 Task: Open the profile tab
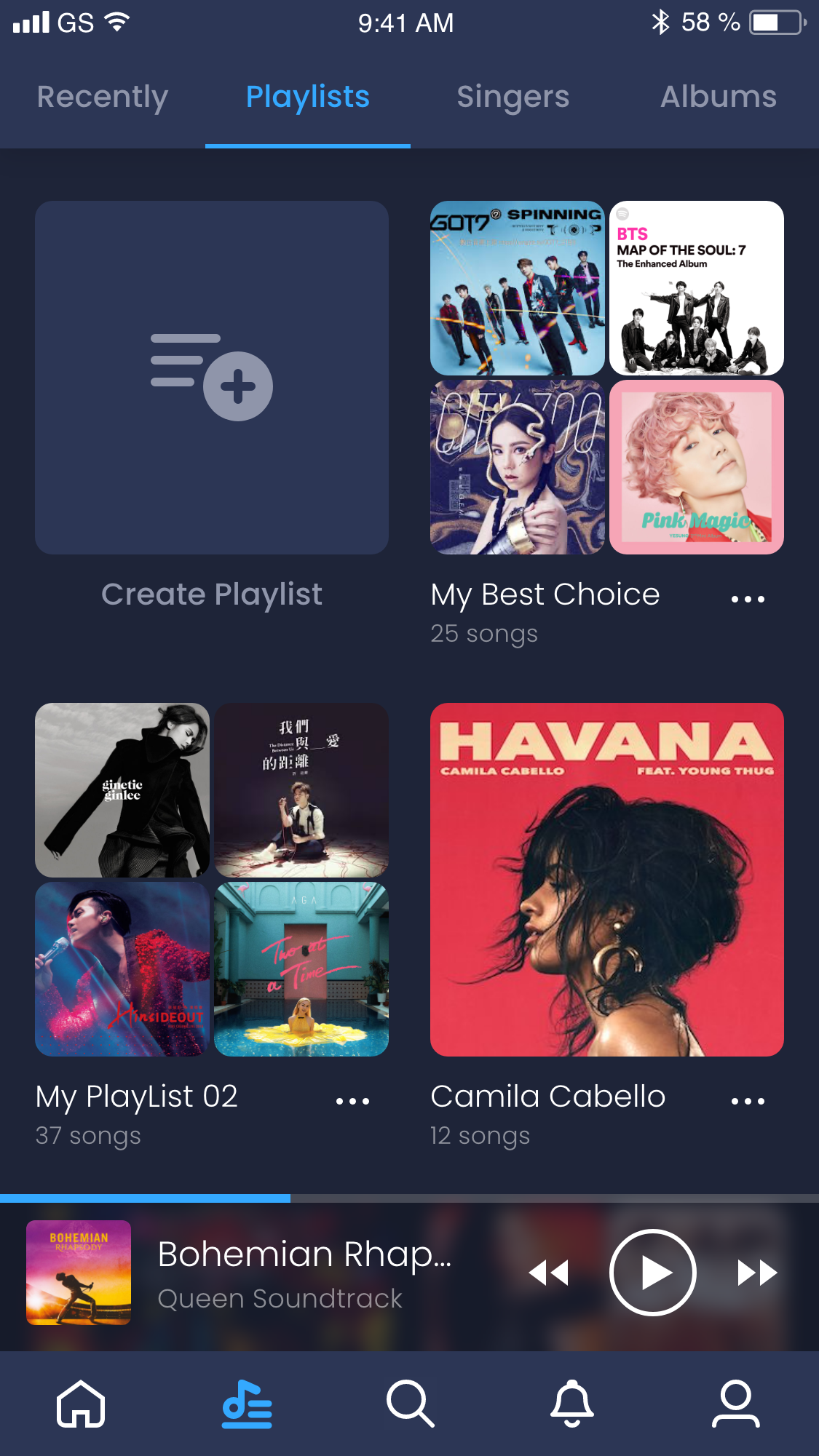click(x=735, y=1404)
